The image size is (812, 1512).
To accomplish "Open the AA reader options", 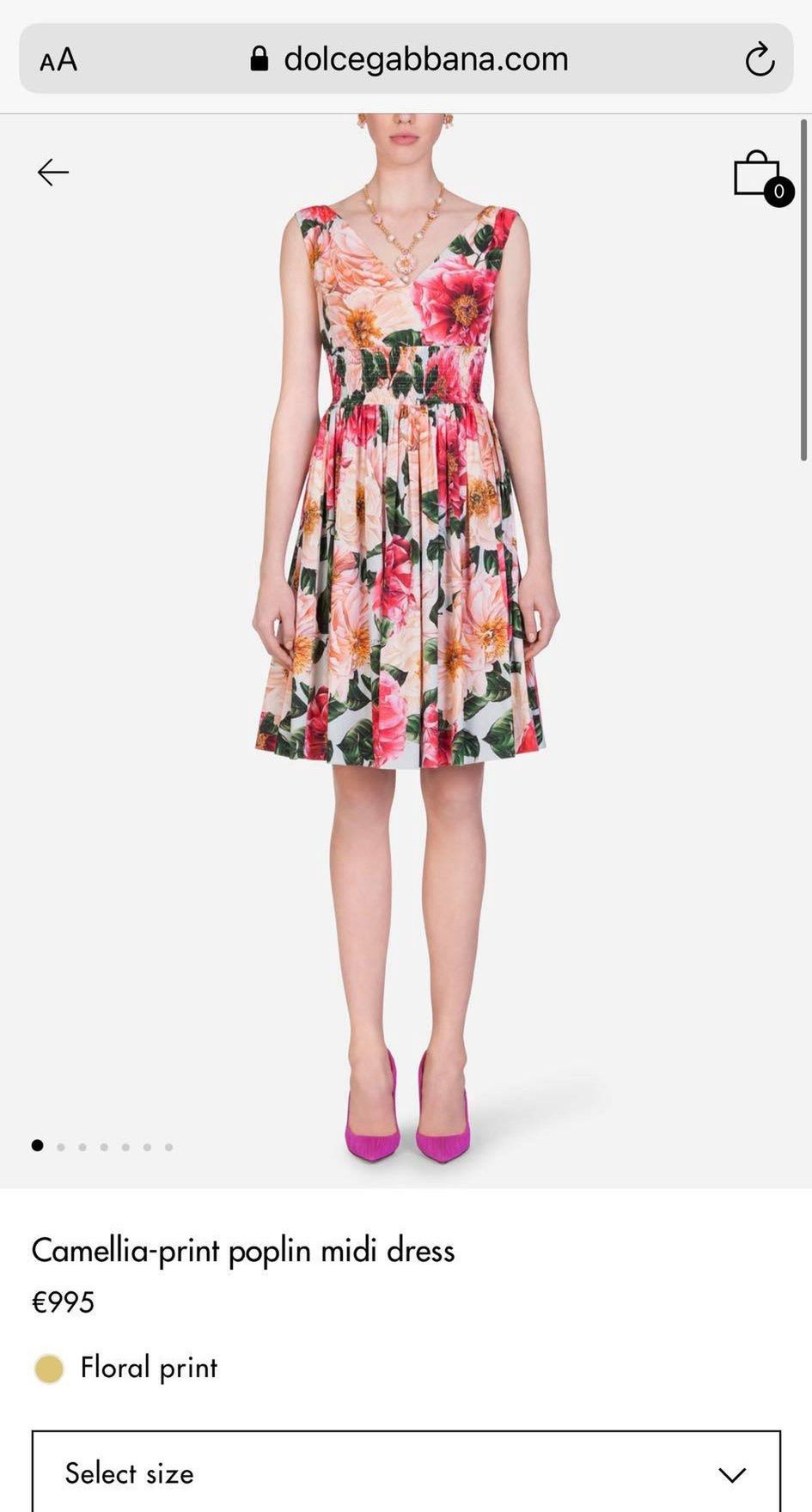I will (58, 60).
